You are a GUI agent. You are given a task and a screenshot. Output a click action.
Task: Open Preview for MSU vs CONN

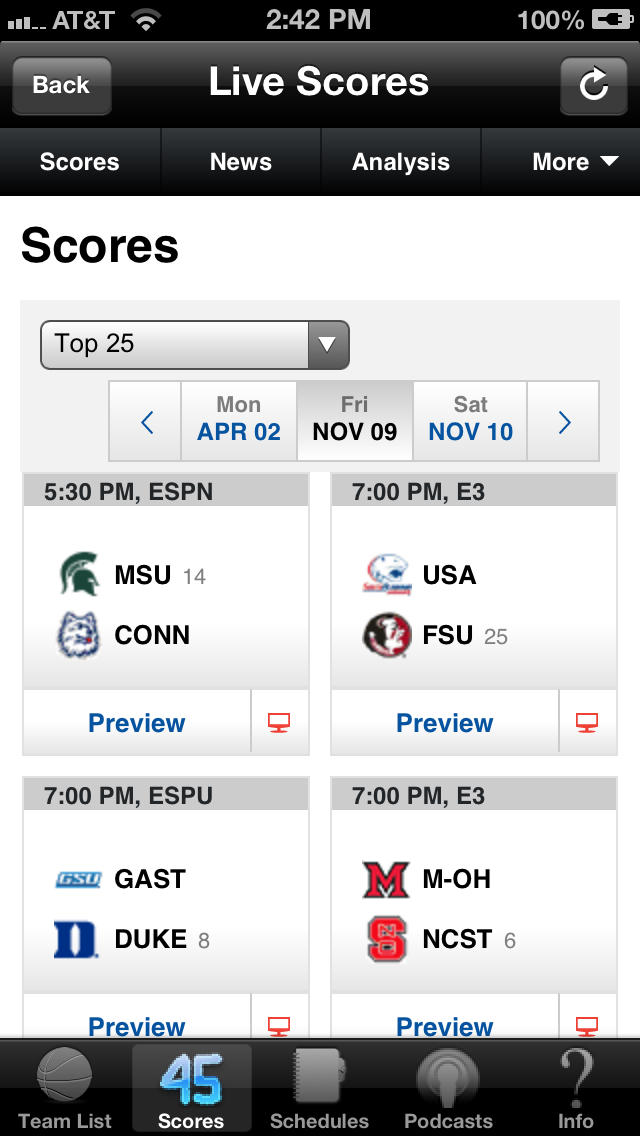[x=137, y=722]
